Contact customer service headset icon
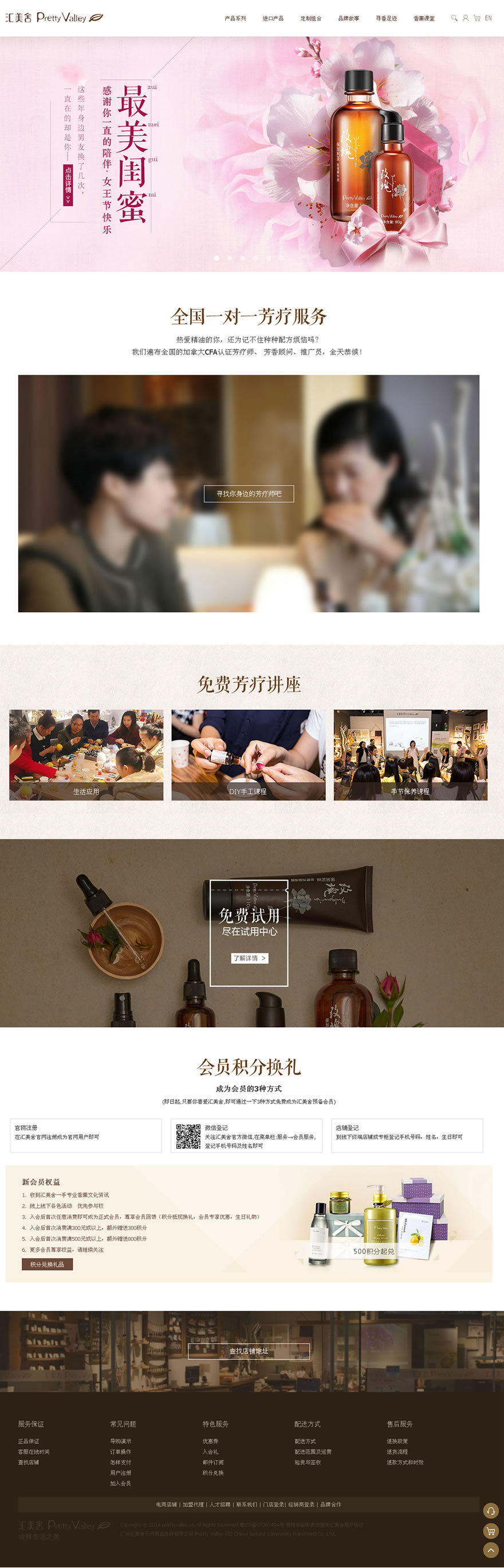504x1568 pixels. click(491, 1511)
